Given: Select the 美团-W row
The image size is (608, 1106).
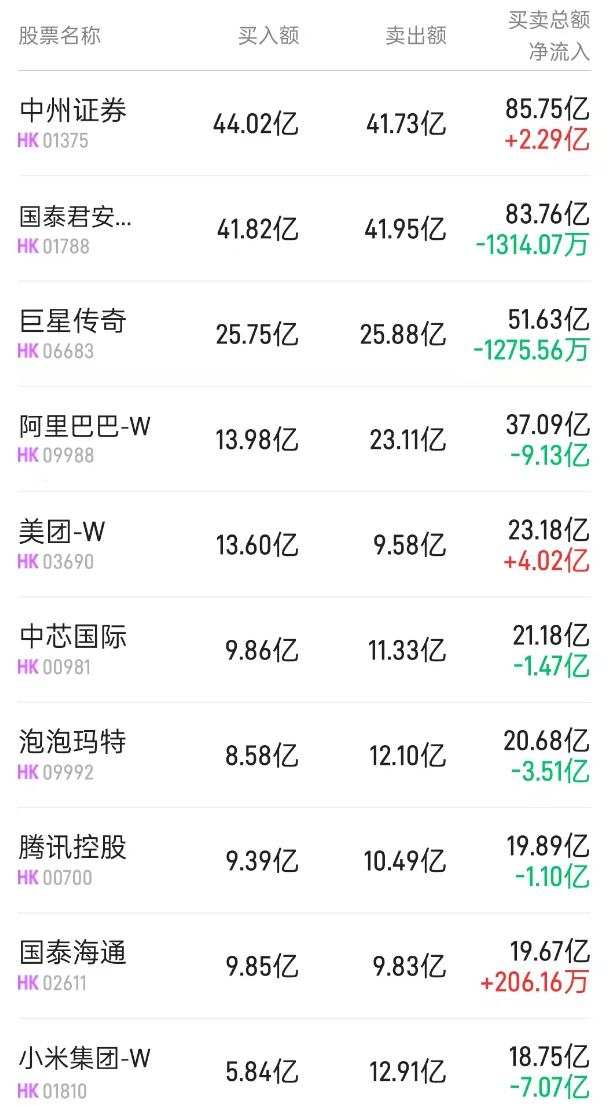Looking at the screenshot, I should click(304, 544).
